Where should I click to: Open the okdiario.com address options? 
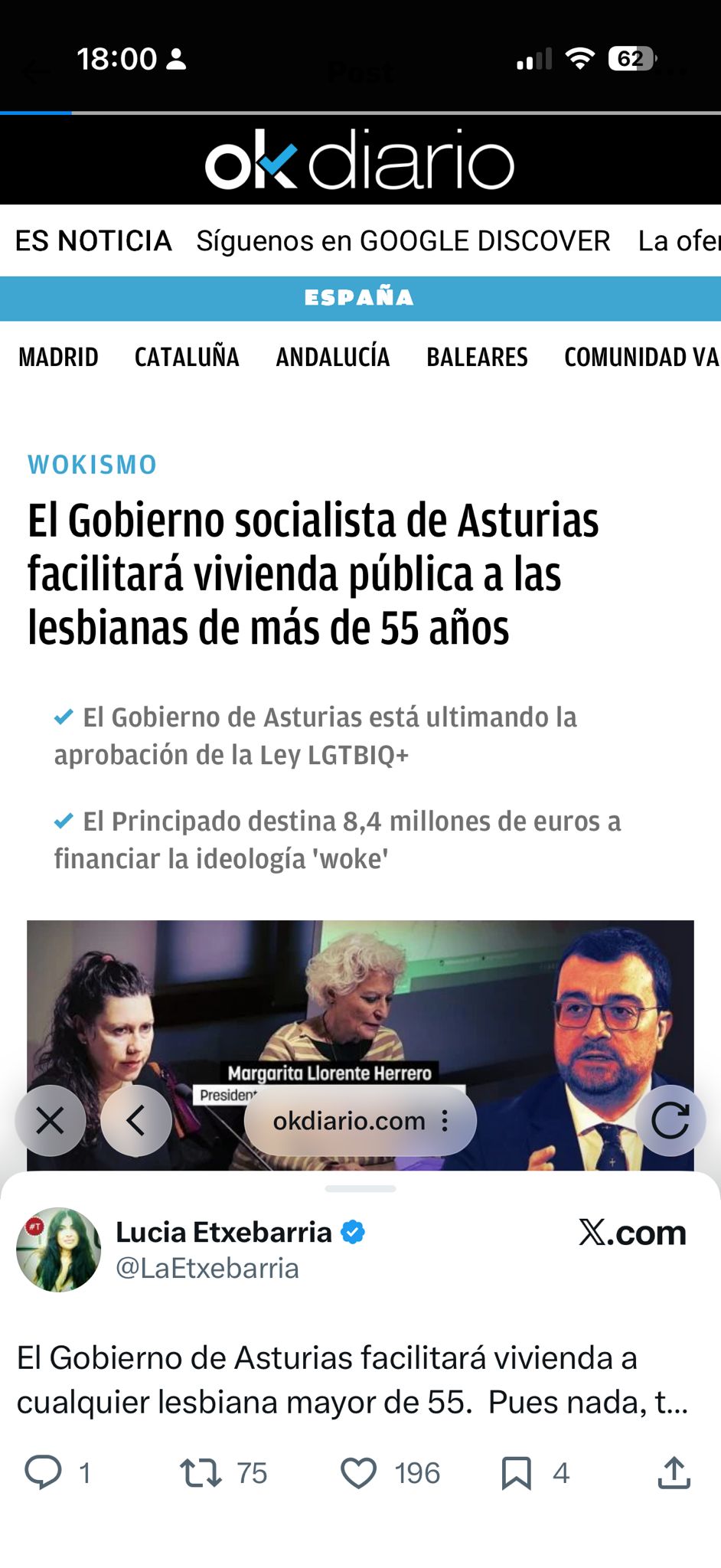pos(445,1121)
